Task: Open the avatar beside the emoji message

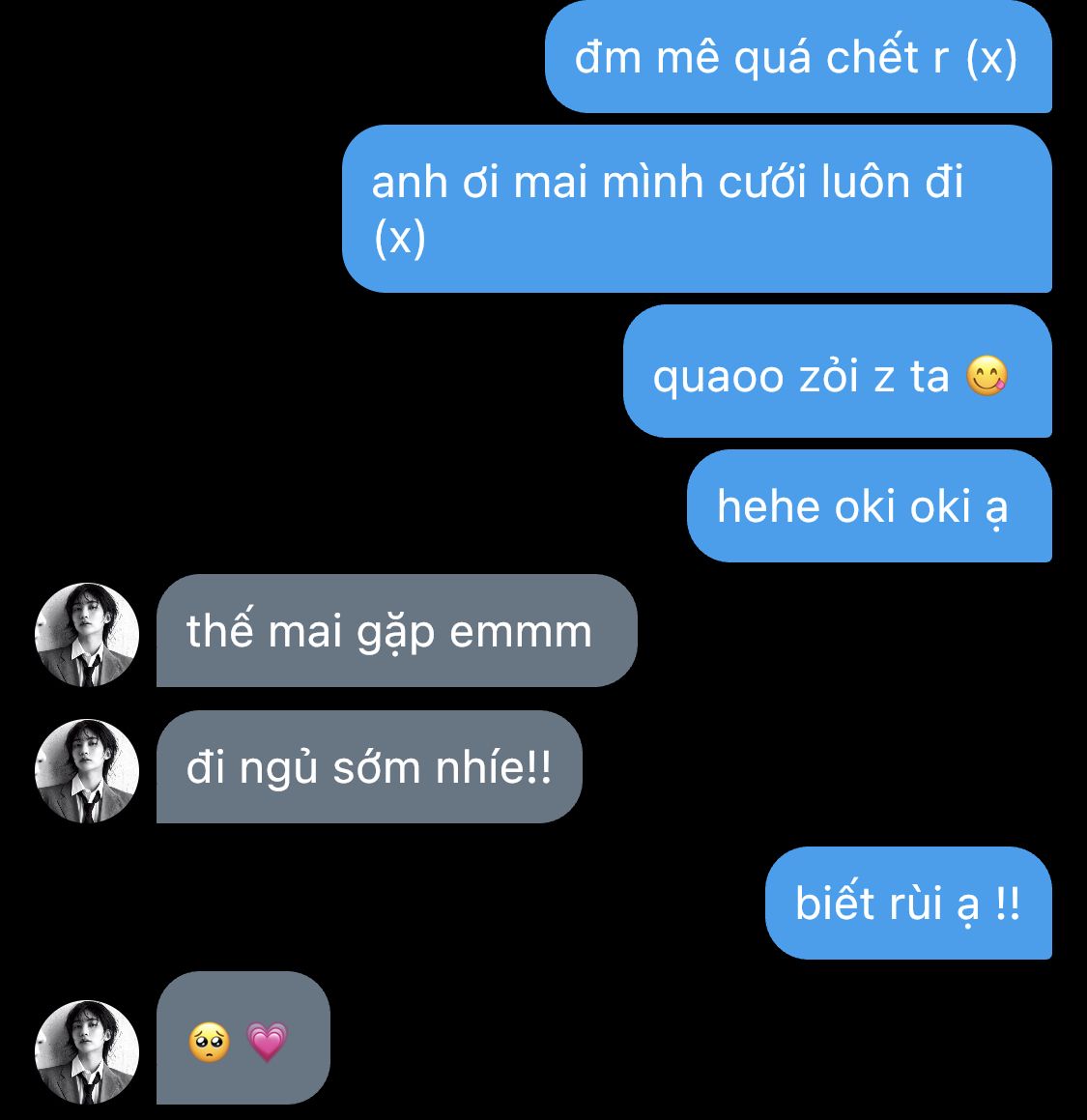Action: (87, 1051)
